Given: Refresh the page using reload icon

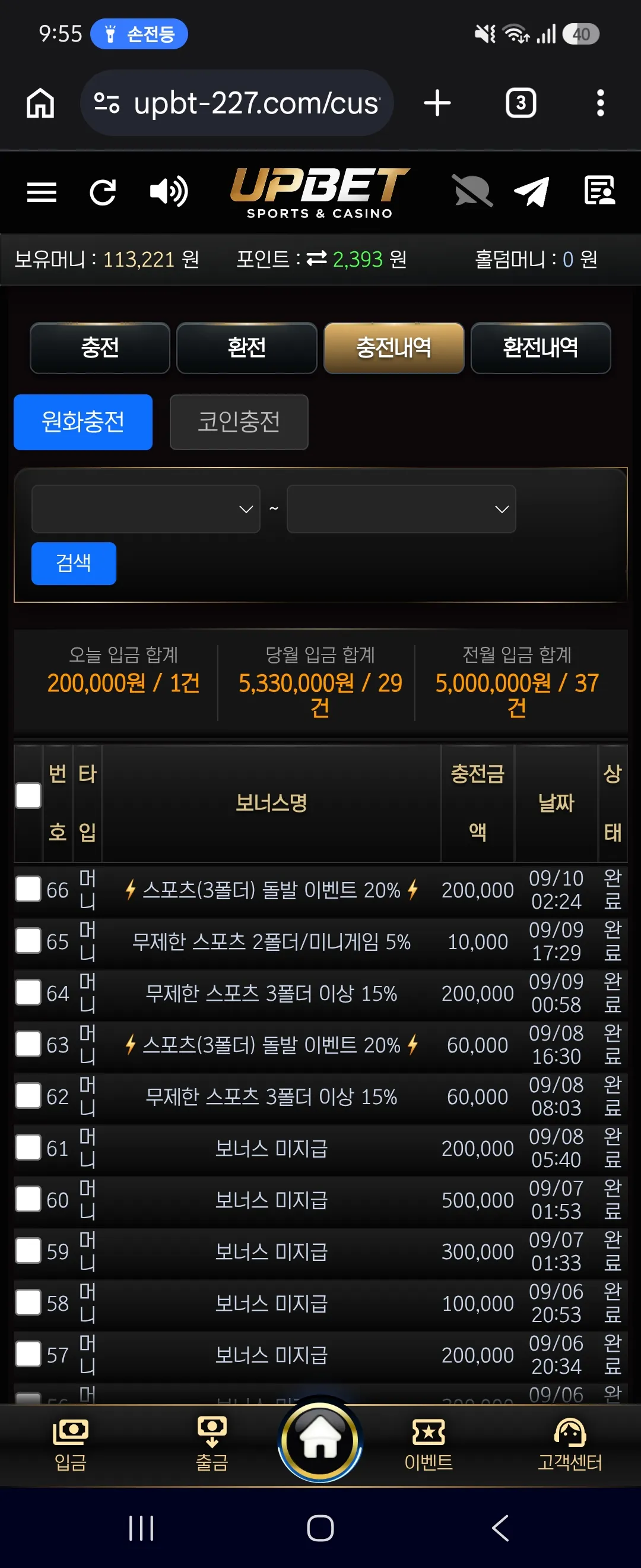Looking at the screenshot, I should point(103,192).
